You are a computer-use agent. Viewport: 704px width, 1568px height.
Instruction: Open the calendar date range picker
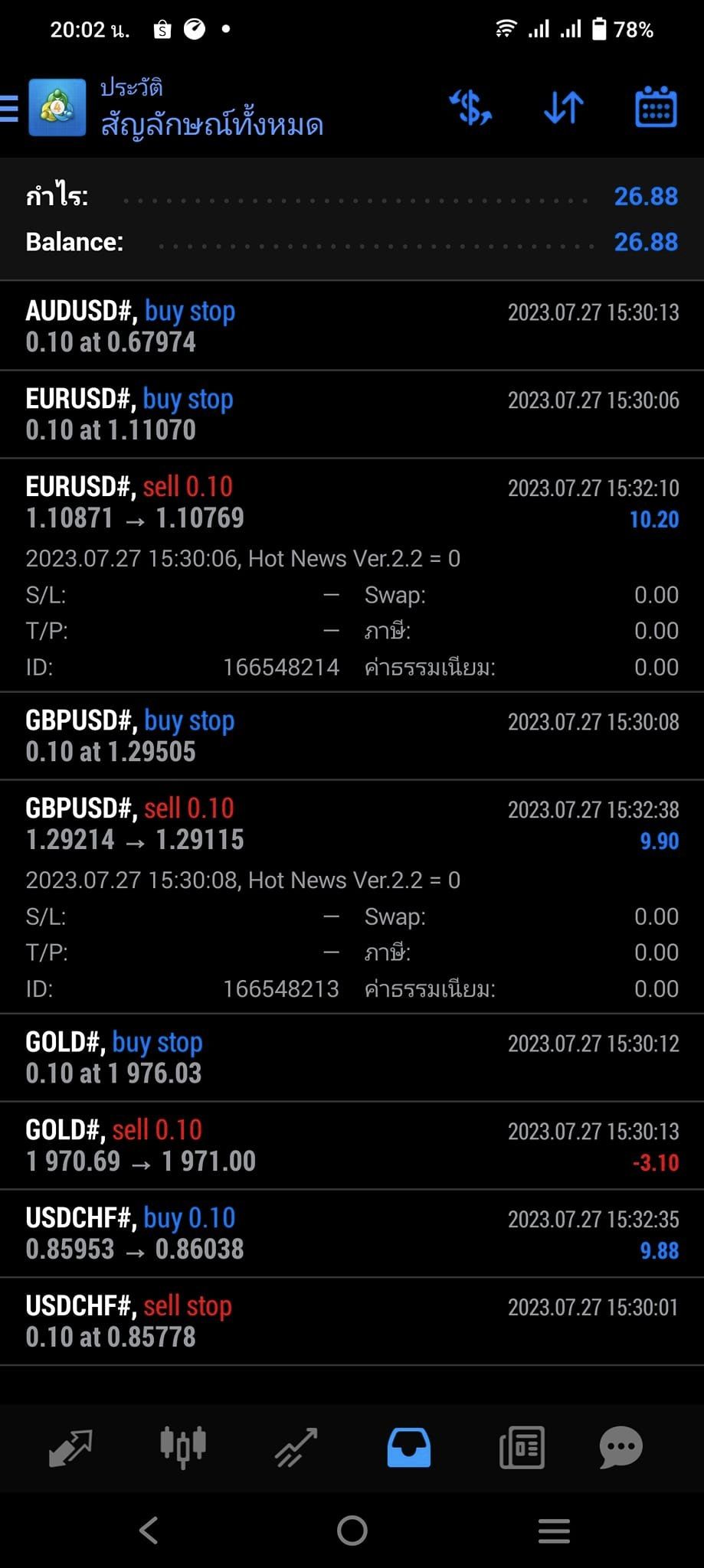tap(656, 107)
